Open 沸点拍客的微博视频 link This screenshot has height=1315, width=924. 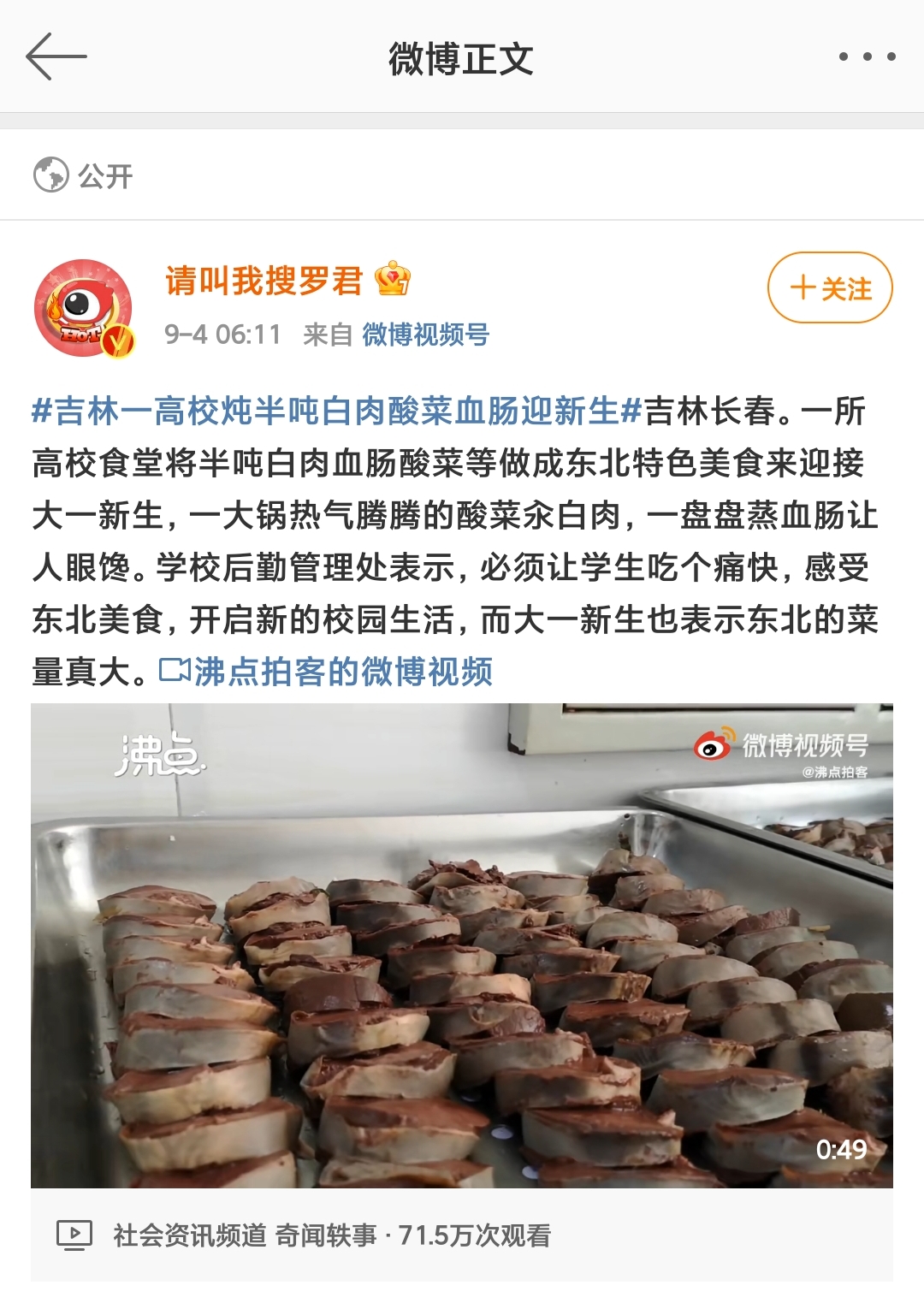point(327,672)
